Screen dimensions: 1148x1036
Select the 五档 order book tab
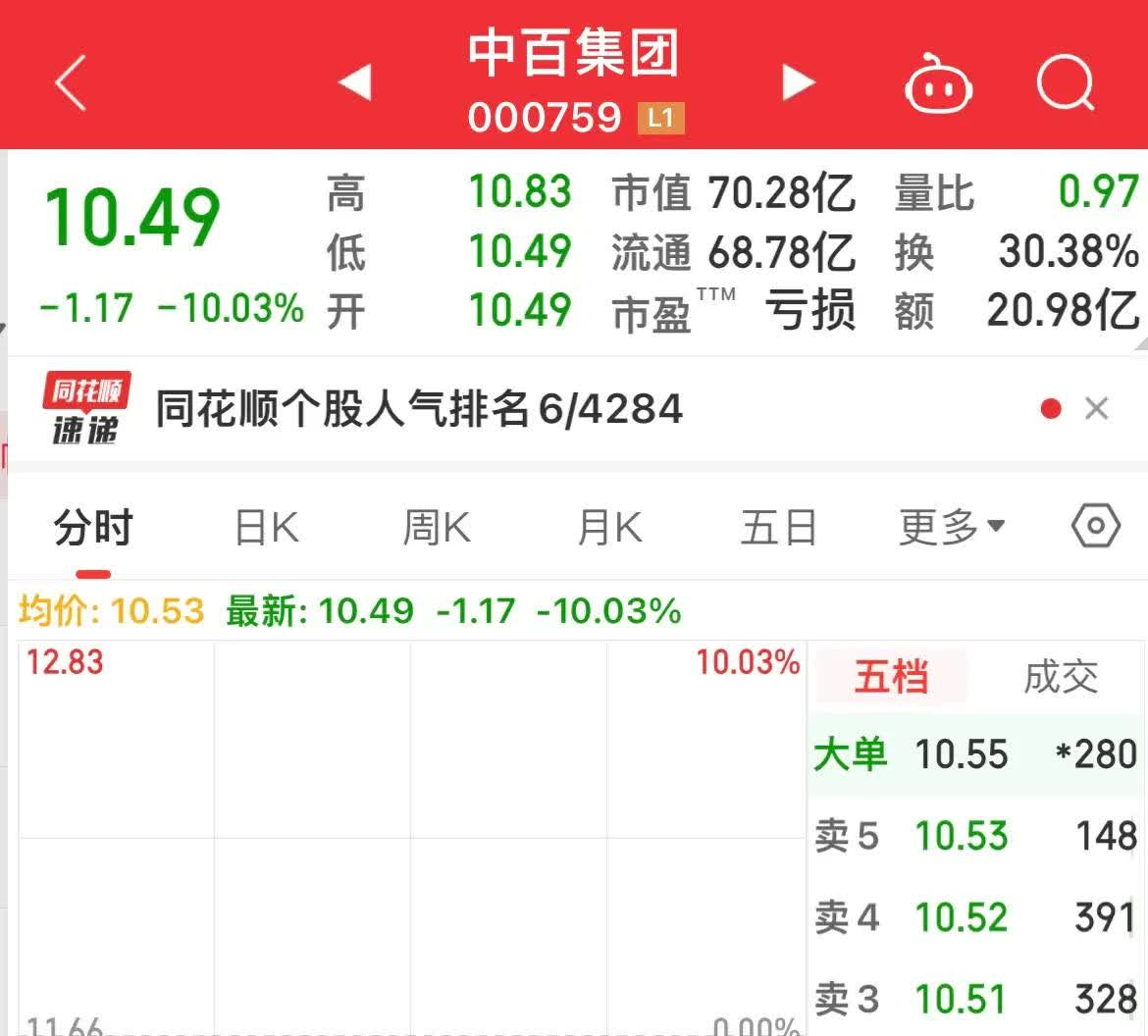891,678
